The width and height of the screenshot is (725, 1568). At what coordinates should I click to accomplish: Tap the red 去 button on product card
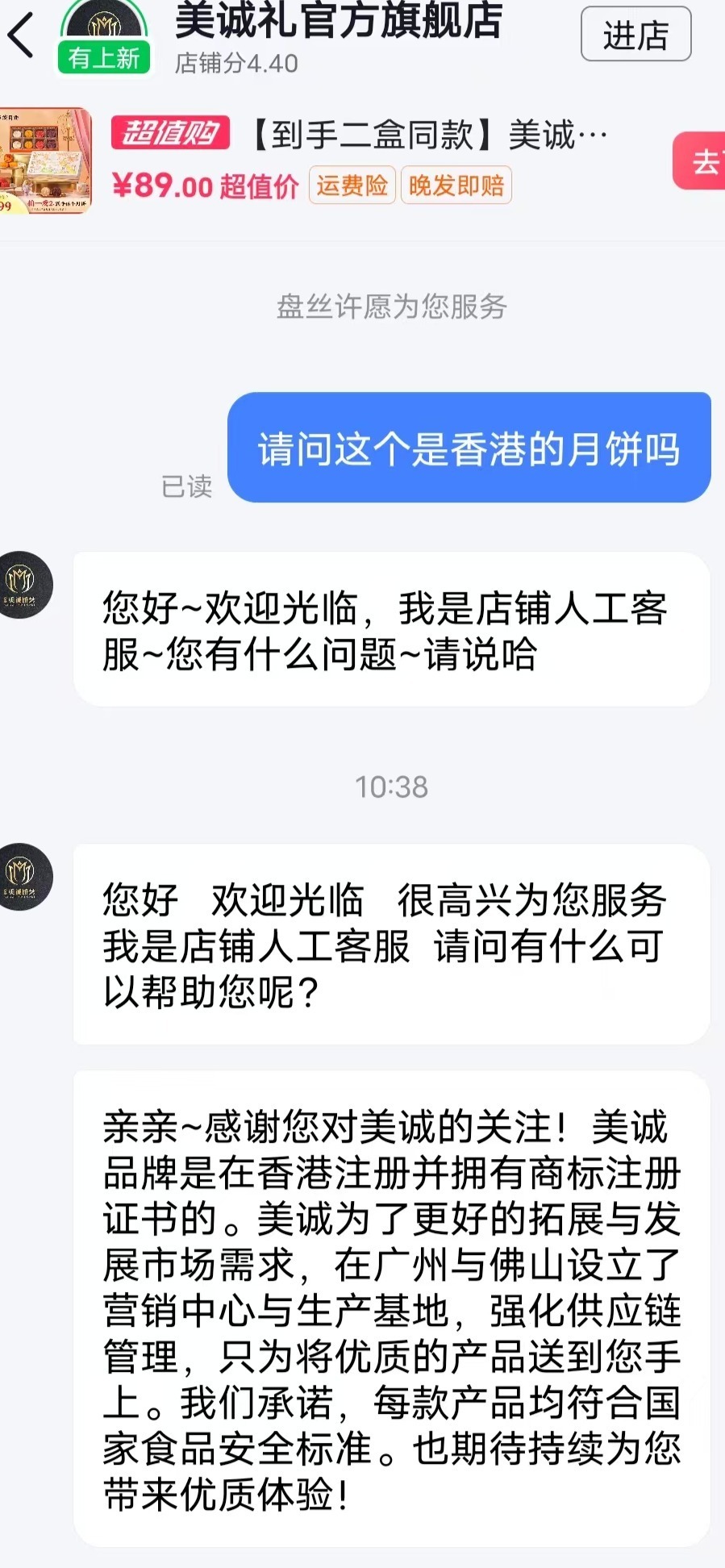coord(703,161)
